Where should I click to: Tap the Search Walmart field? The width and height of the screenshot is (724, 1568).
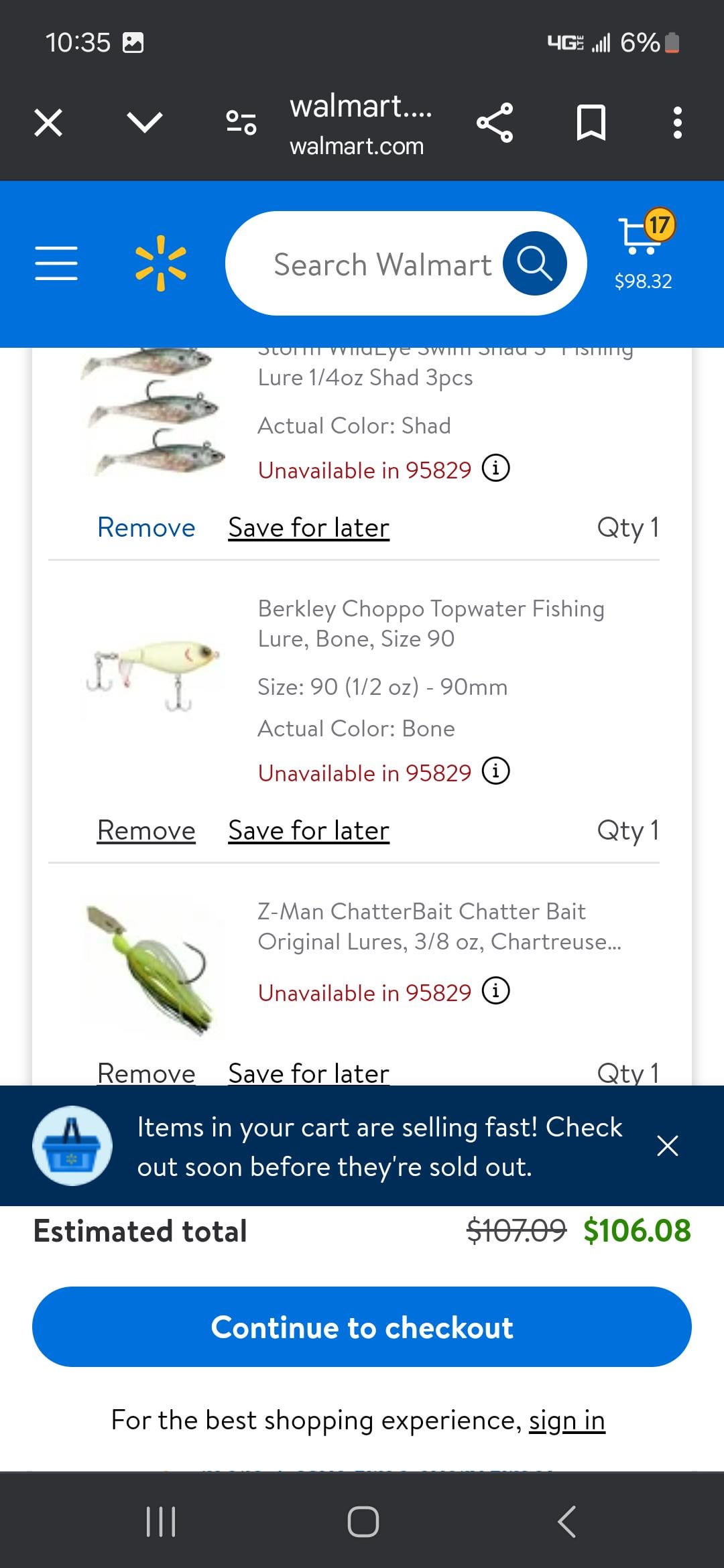[x=382, y=264]
